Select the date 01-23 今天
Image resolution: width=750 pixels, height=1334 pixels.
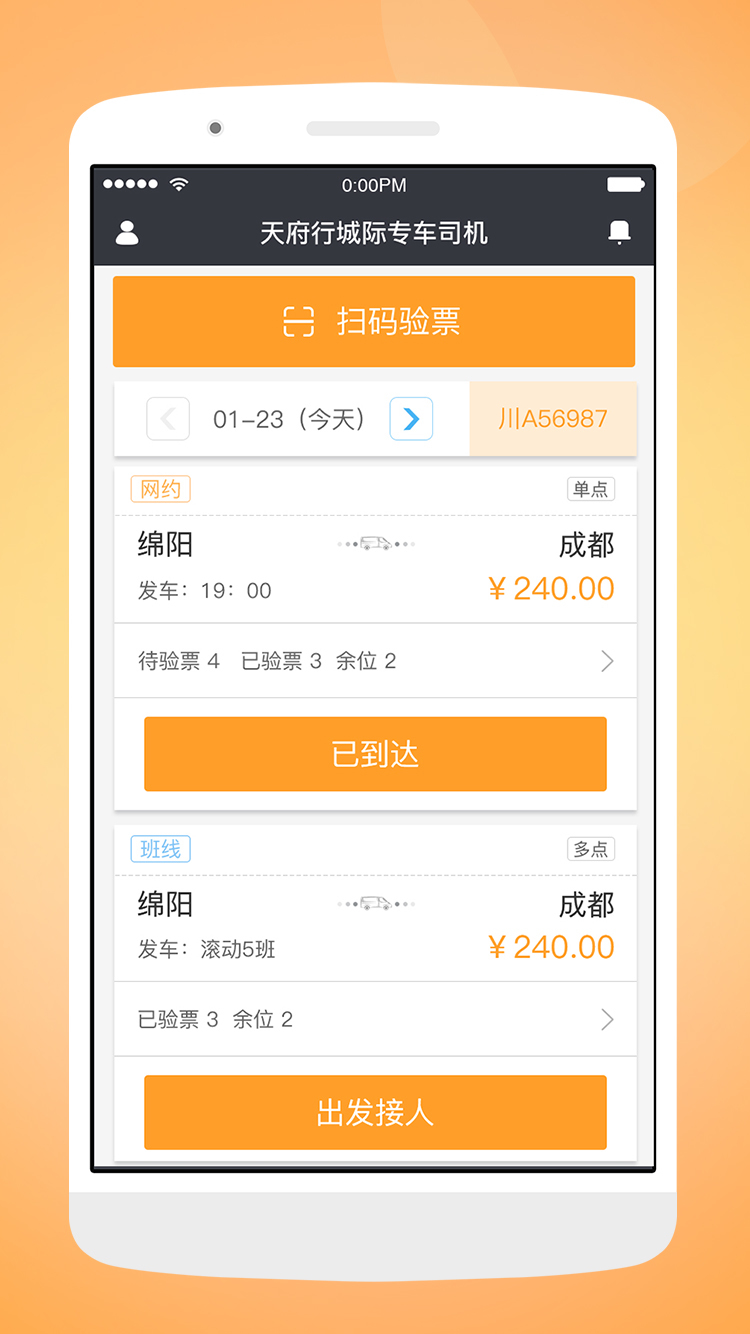(x=288, y=419)
